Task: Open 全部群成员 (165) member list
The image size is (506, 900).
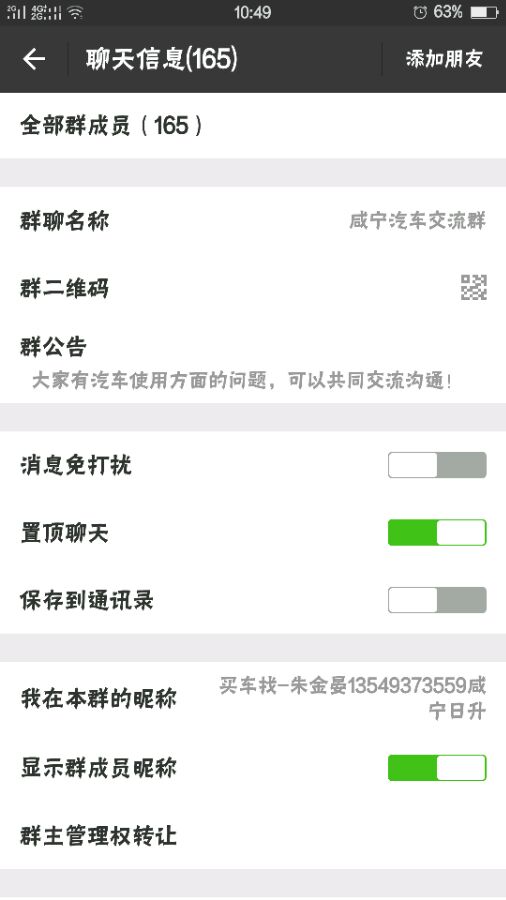Action: tap(253, 125)
